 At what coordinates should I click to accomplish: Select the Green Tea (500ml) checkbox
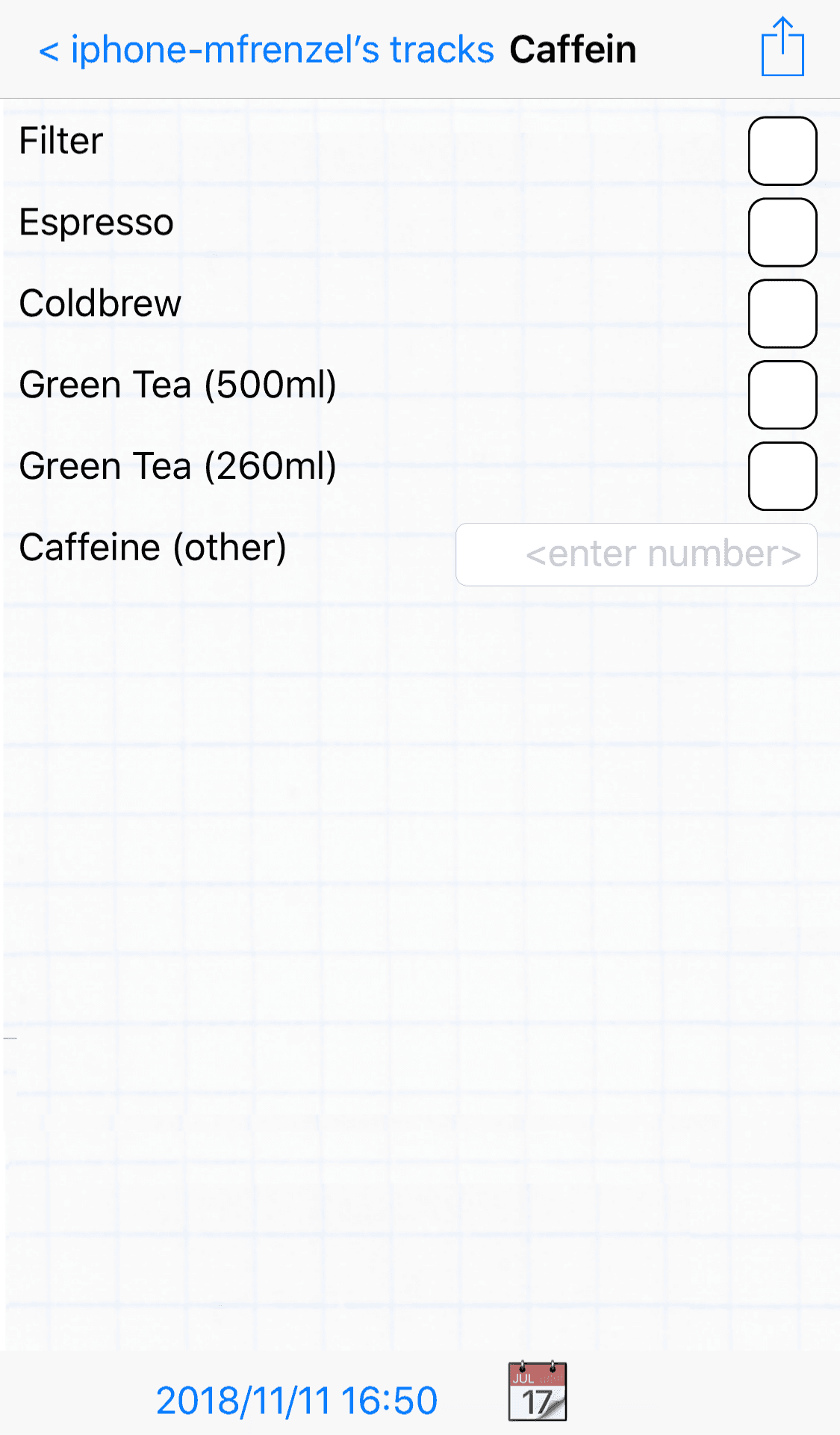tap(783, 395)
